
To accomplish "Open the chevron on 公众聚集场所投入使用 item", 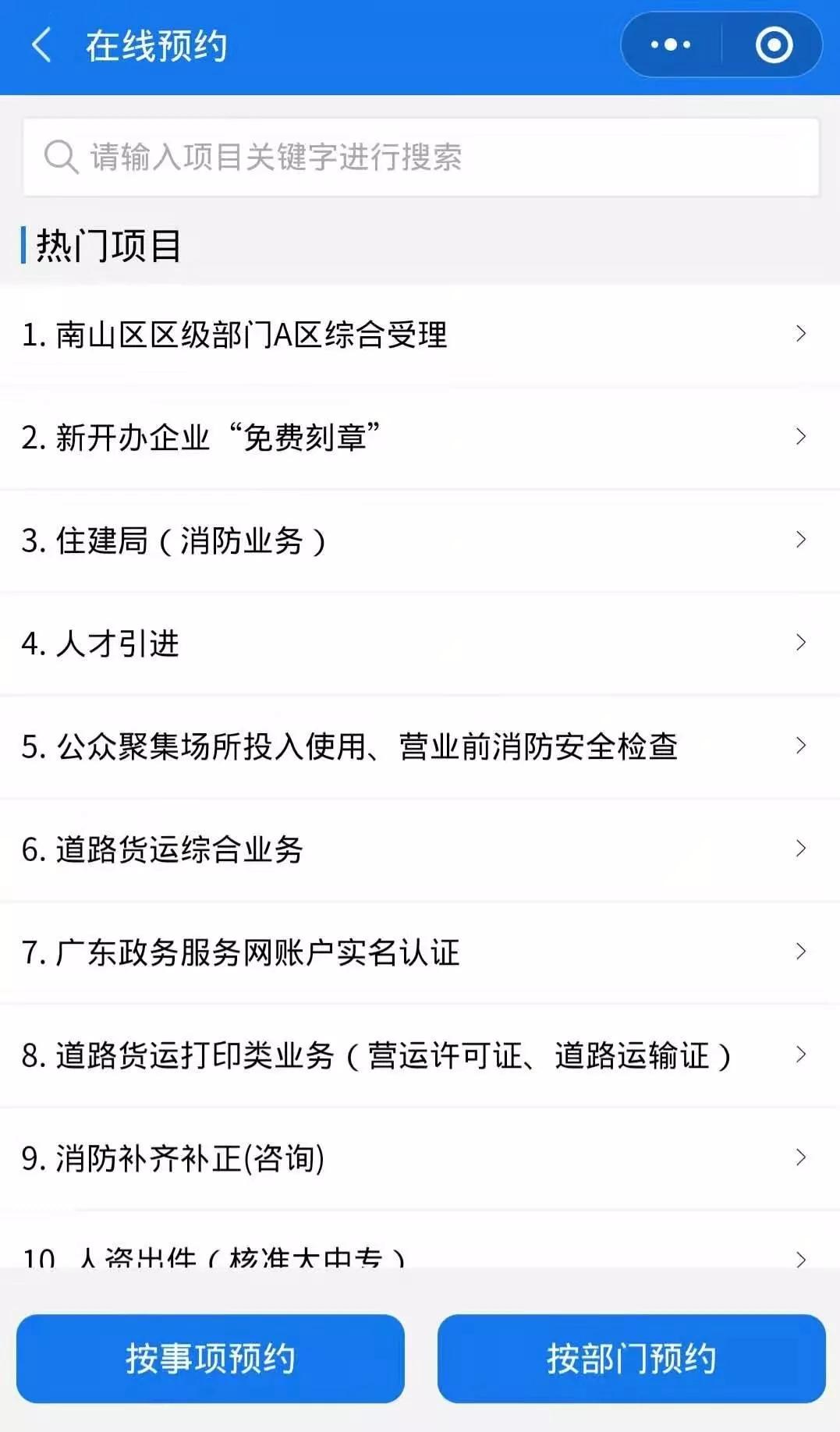I will point(801,745).
